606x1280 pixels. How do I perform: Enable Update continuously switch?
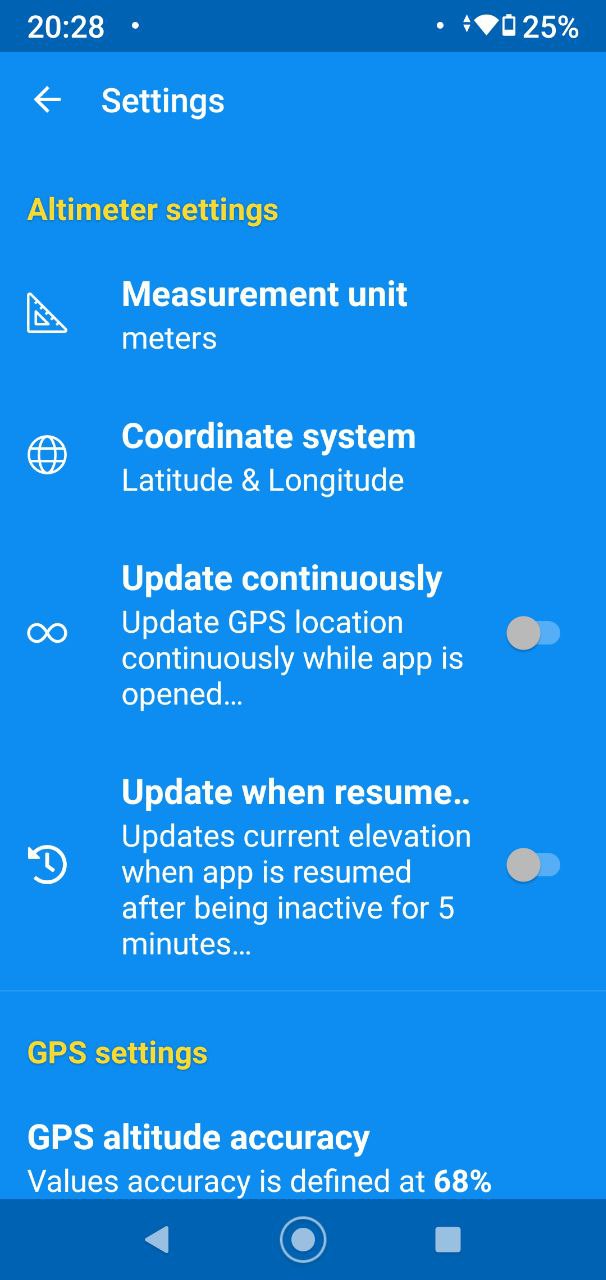533,633
